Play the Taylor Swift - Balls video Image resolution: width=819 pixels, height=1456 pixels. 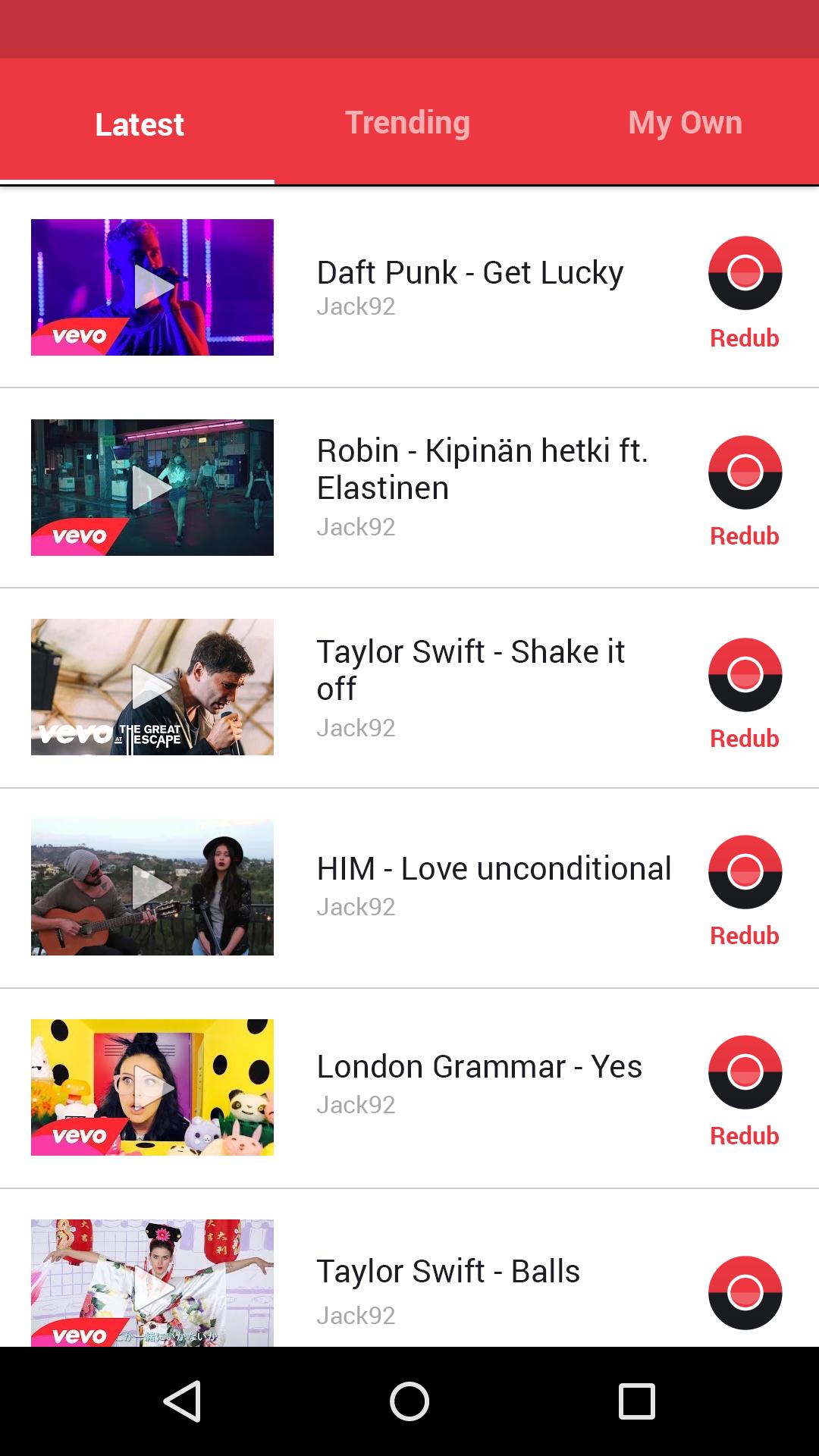(152, 1283)
